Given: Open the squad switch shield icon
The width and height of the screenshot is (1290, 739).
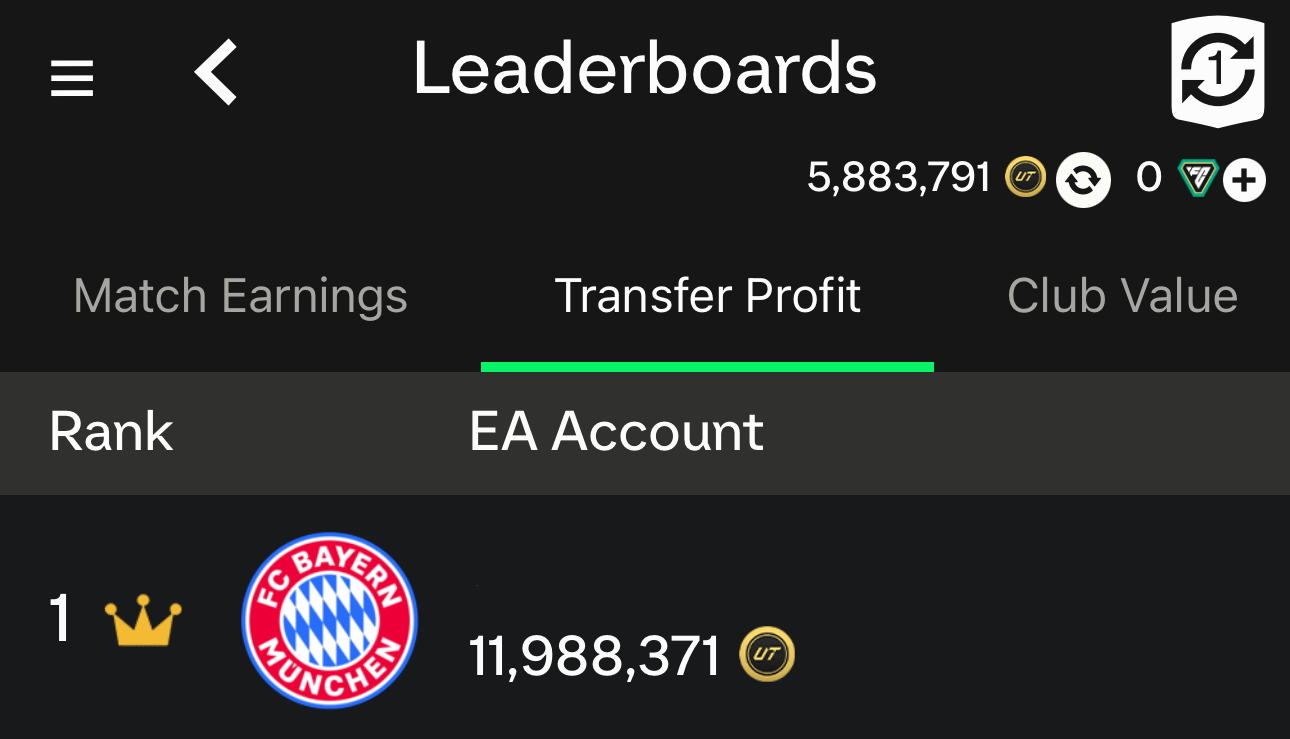Looking at the screenshot, I should click(1217, 72).
